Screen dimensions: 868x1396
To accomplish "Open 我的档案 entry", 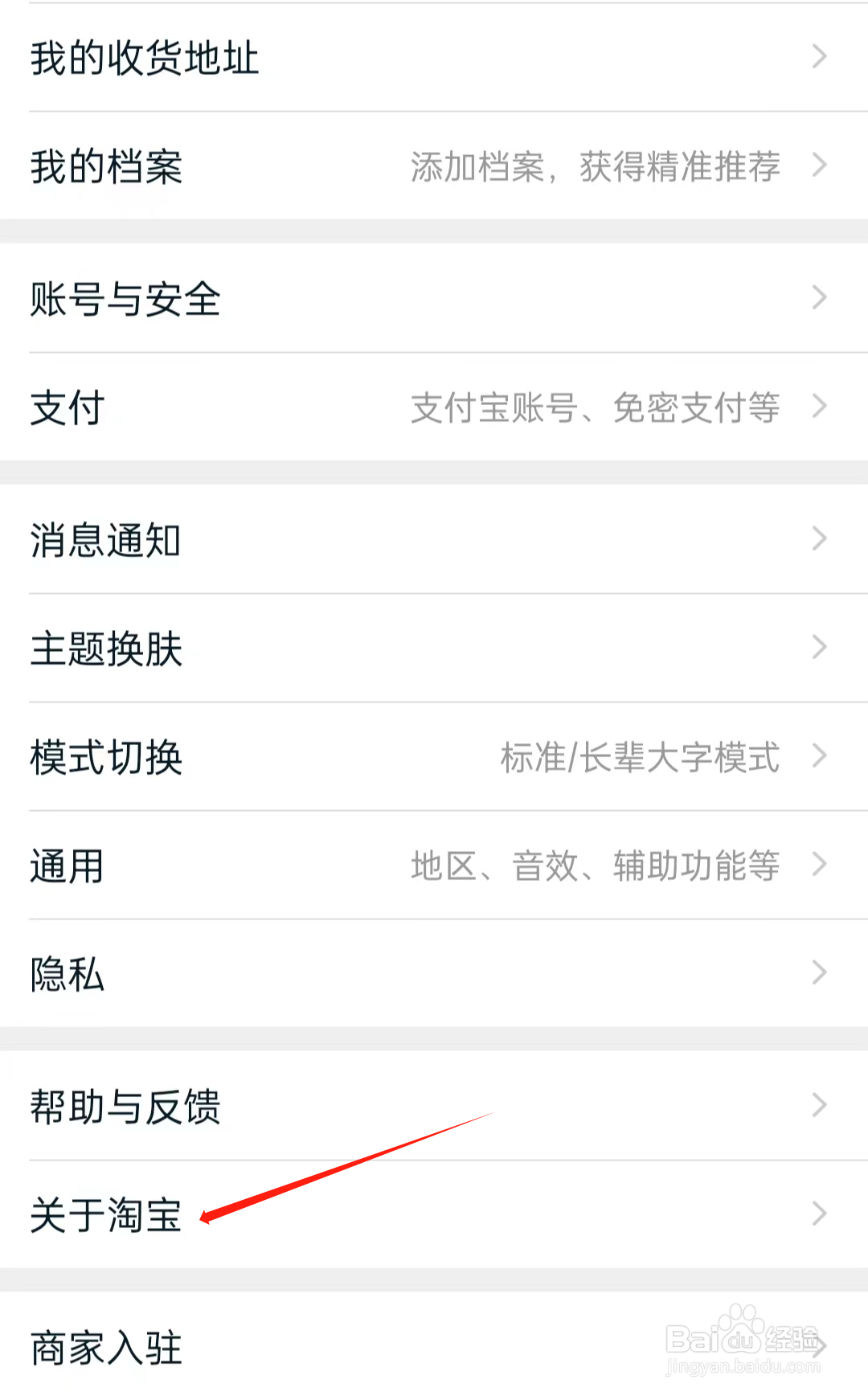I will (x=104, y=166).
